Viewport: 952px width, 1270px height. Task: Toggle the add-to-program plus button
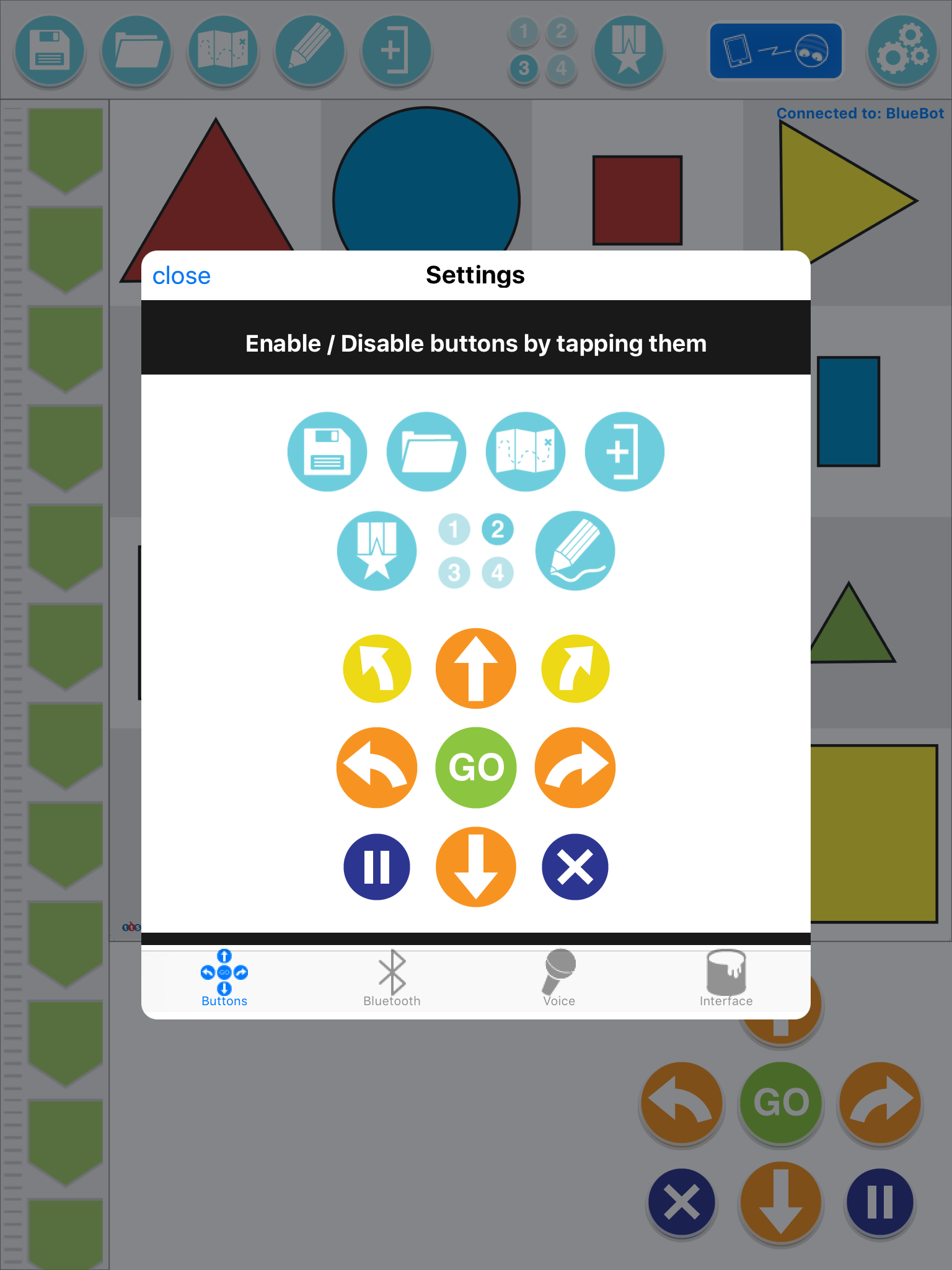tap(625, 451)
